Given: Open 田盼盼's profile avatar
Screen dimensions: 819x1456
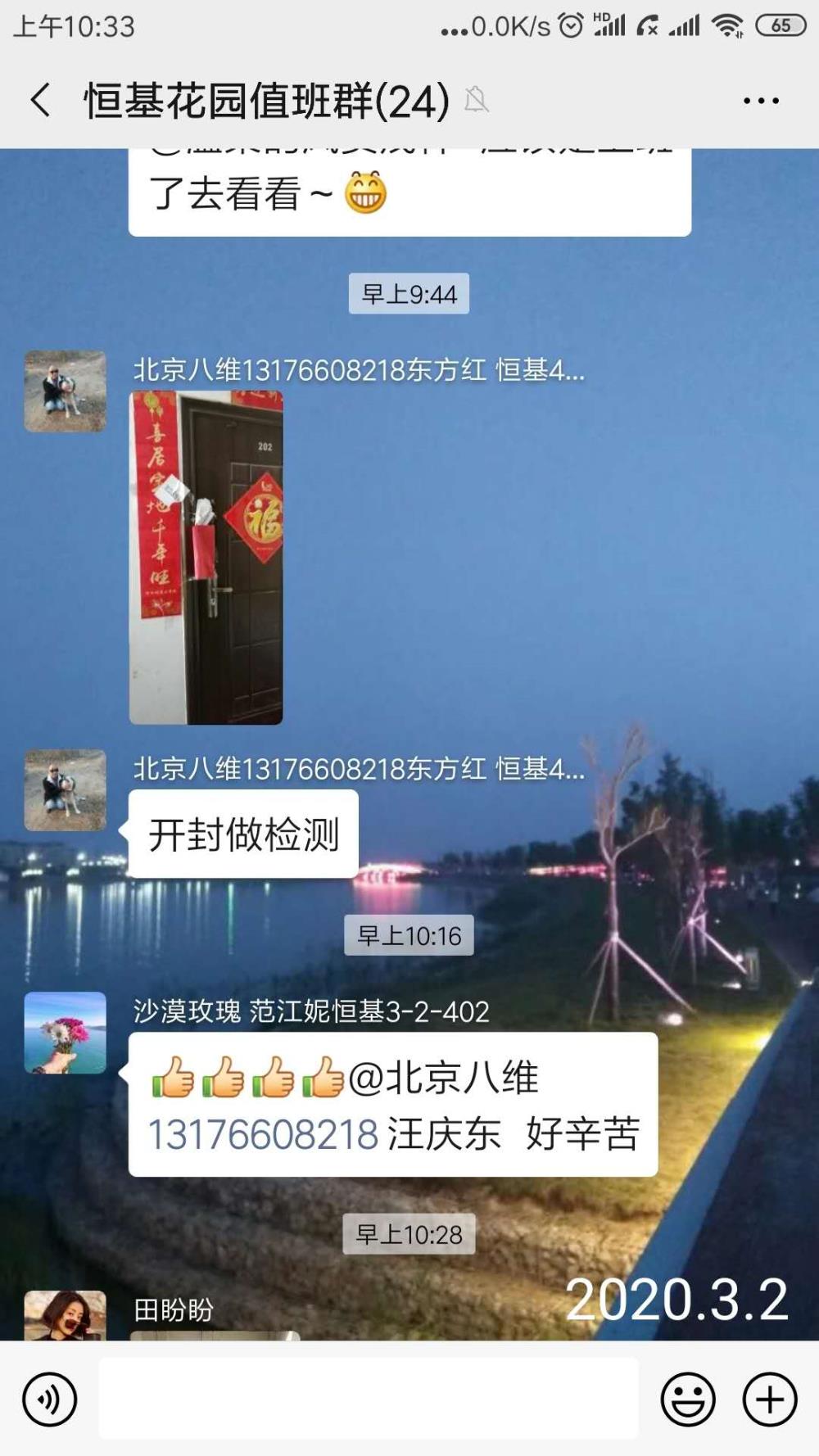Looking at the screenshot, I should pos(66,1315).
